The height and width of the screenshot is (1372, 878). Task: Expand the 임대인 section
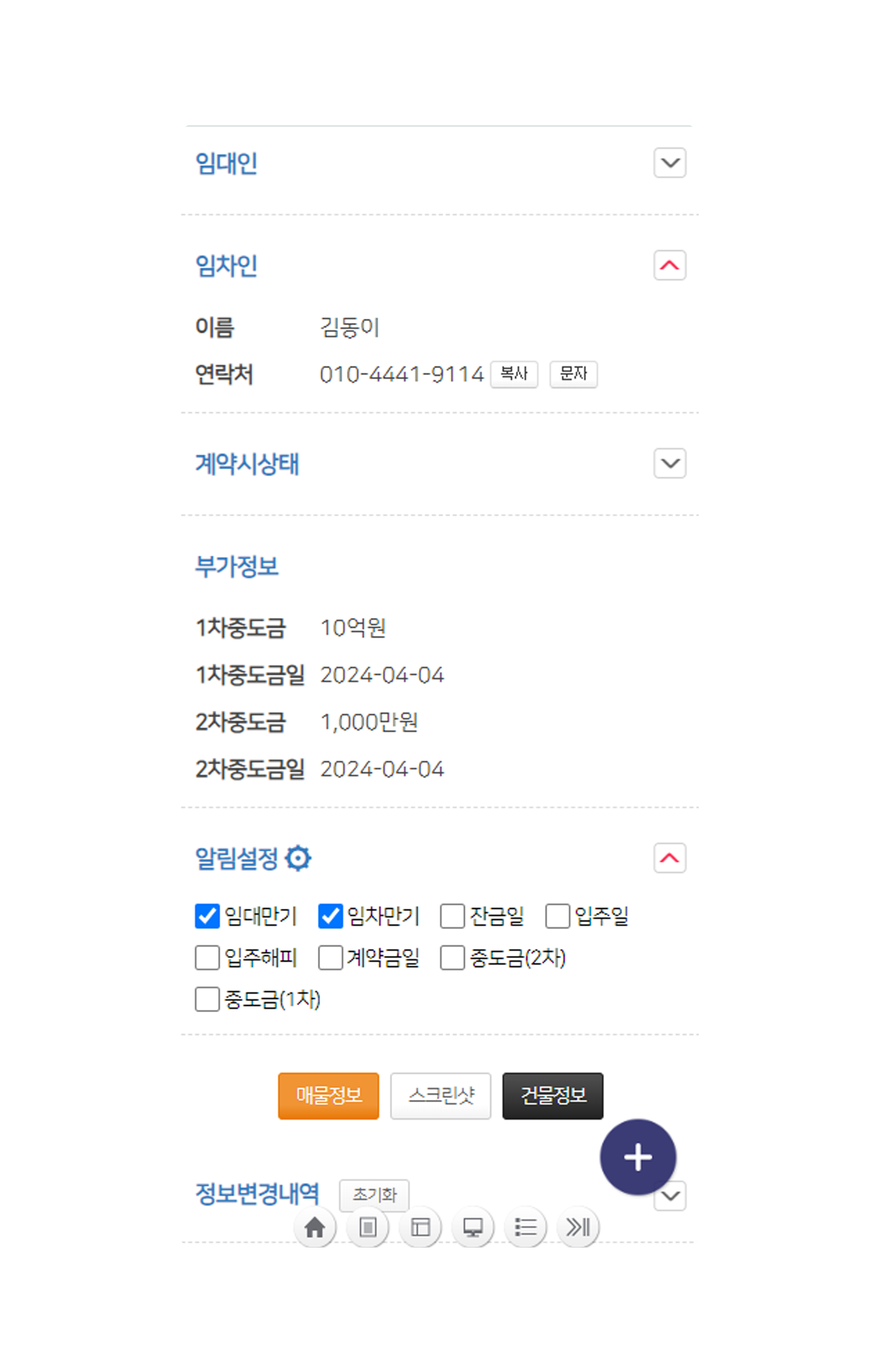(x=669, y=163)
